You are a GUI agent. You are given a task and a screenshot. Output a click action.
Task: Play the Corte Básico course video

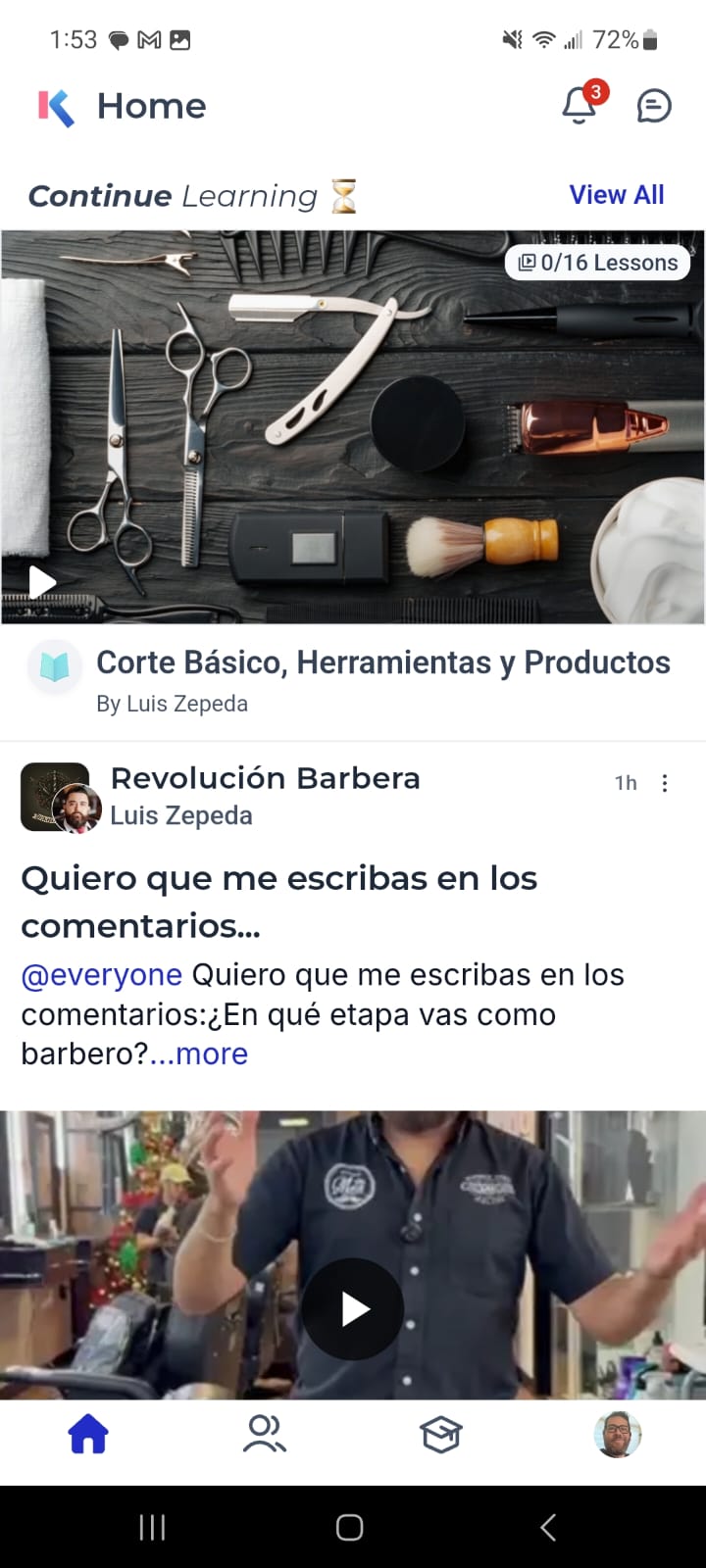(42, 582)
